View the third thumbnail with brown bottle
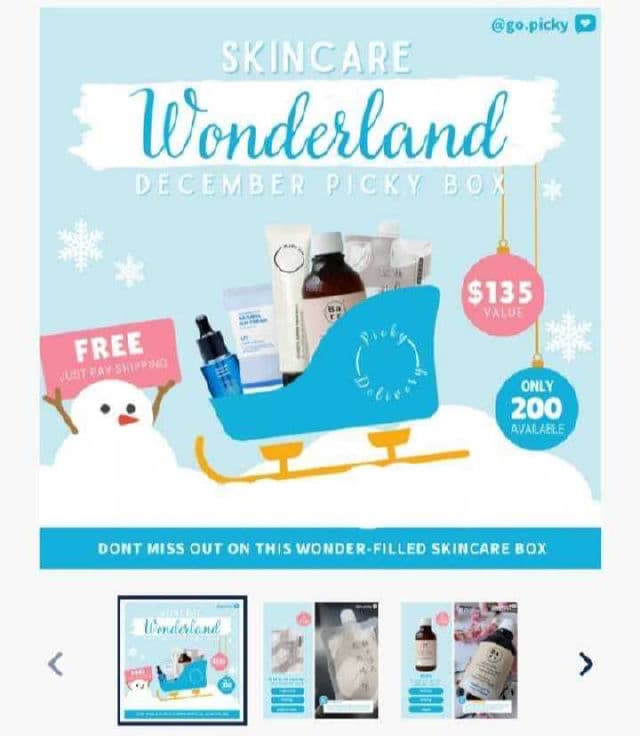640x736 pixels. 459,660
